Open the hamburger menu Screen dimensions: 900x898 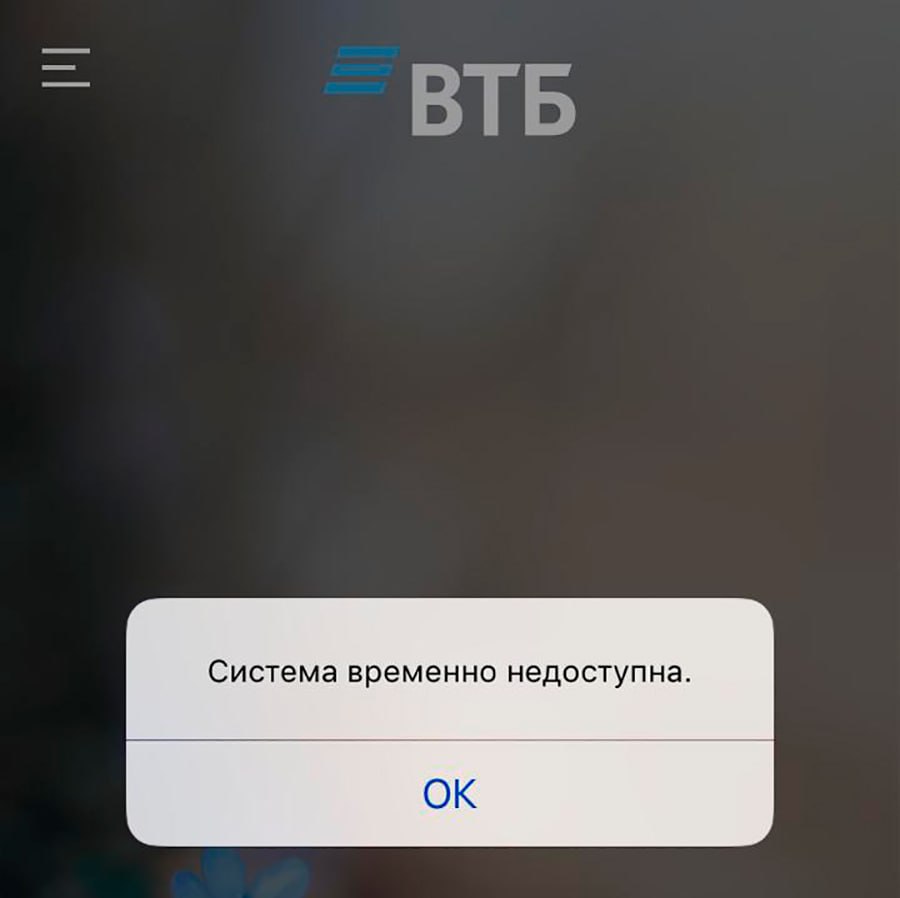(66, 67)
